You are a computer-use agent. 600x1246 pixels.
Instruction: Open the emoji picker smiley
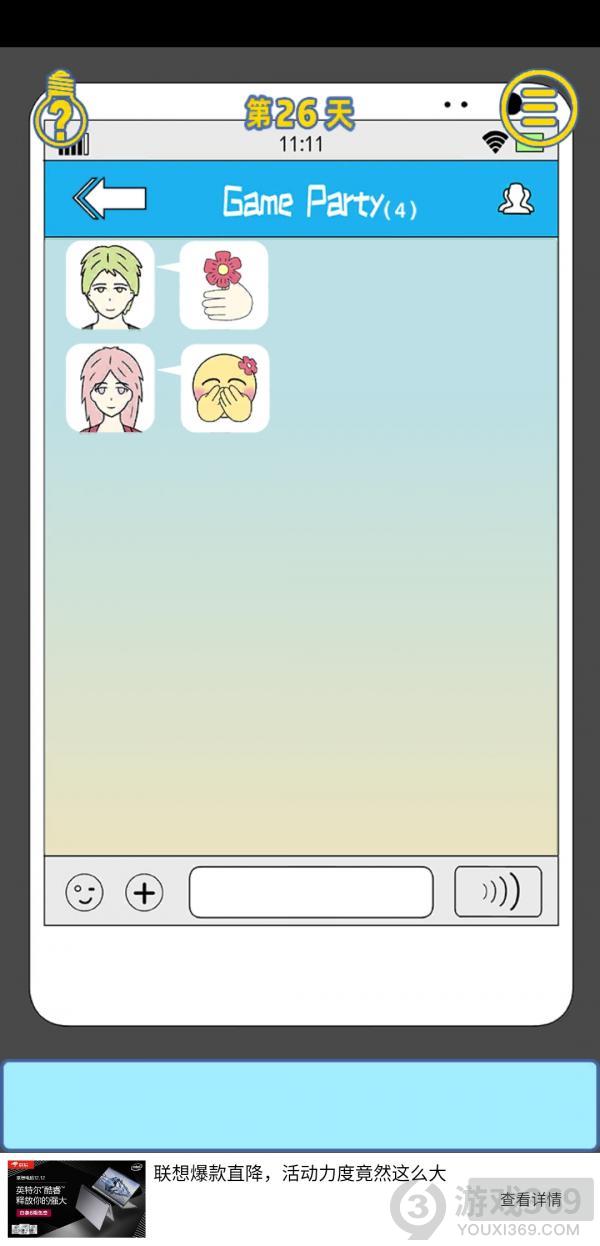tap(84, 892)
